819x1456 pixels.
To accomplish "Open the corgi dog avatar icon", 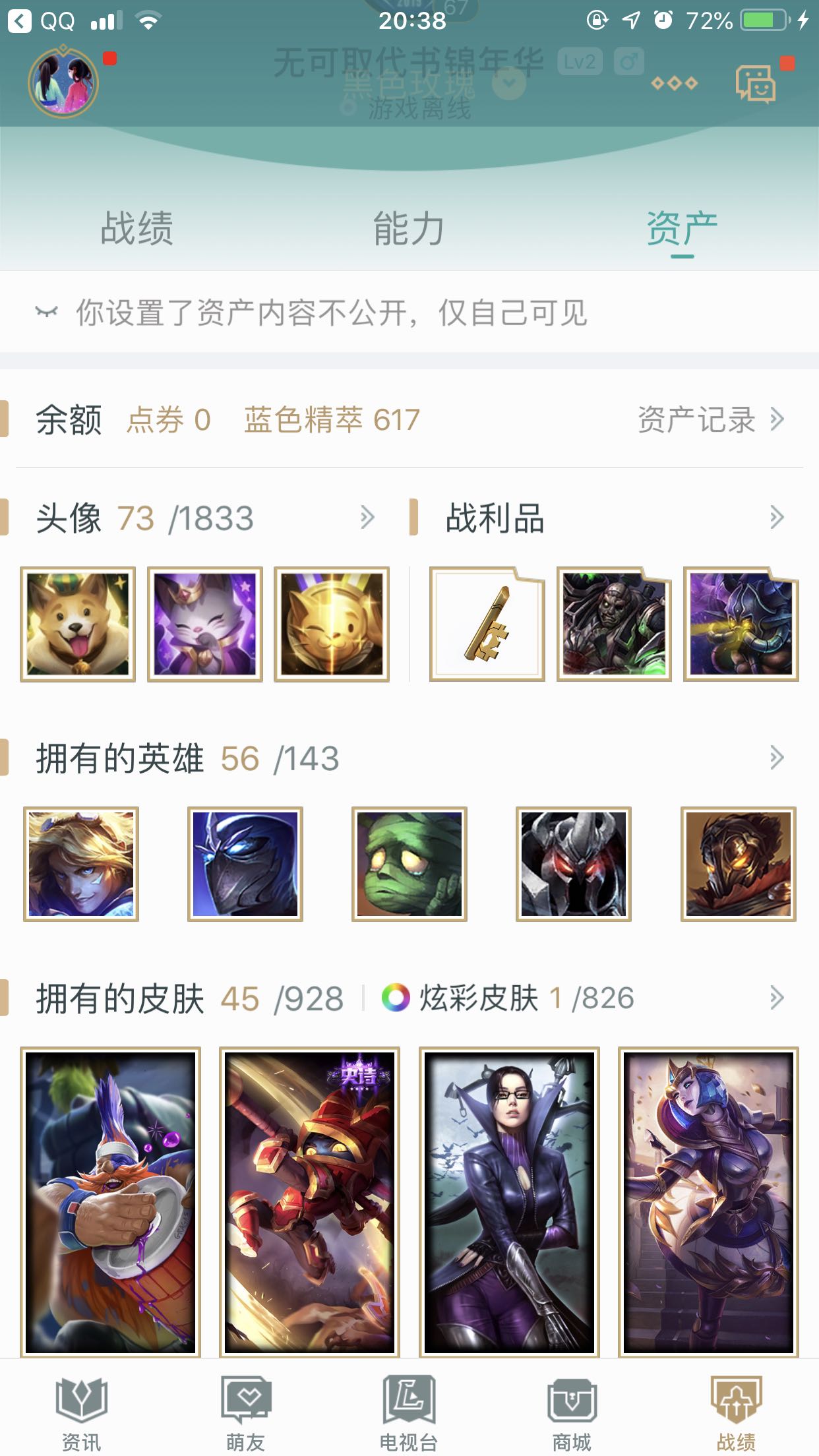I will tap(78, 624).
